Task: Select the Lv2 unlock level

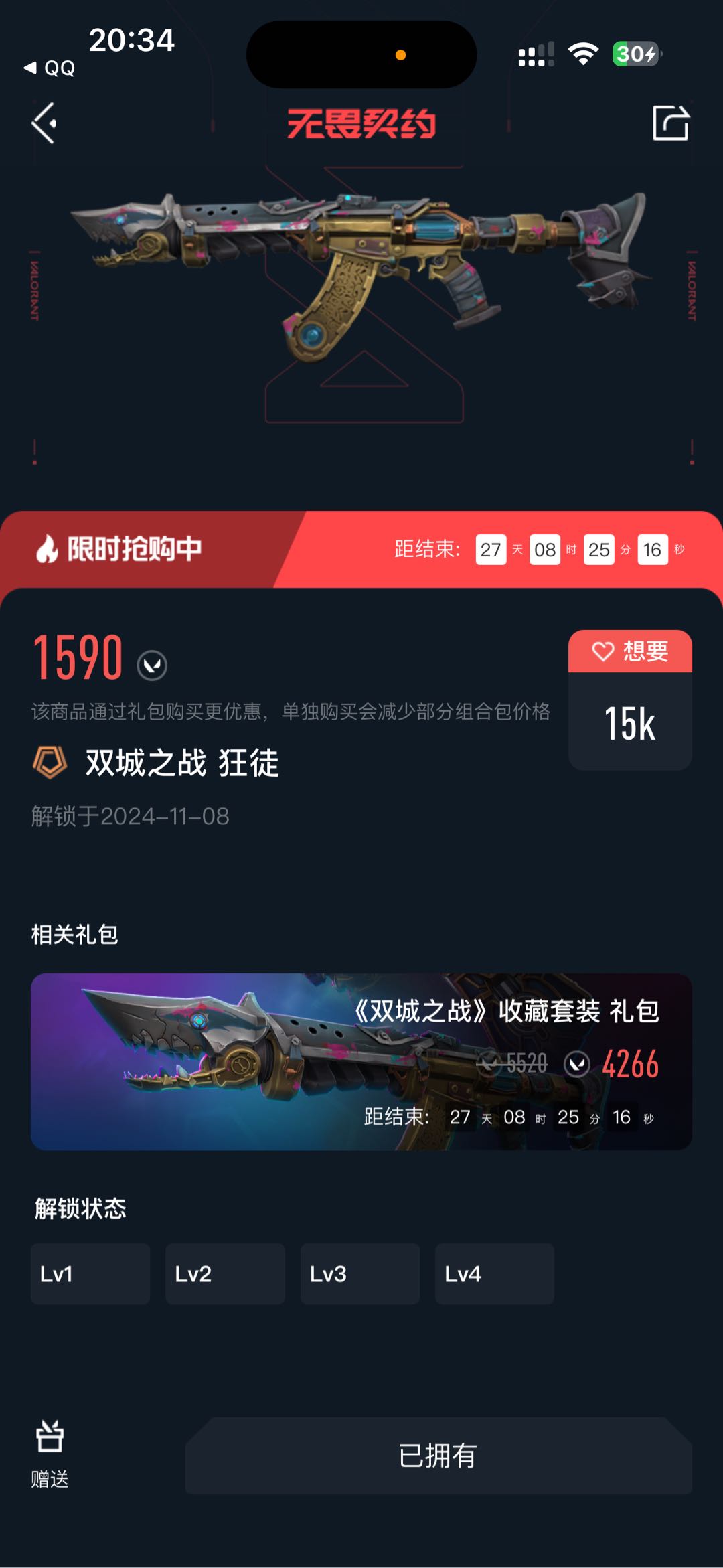Action: [225, 1273]
